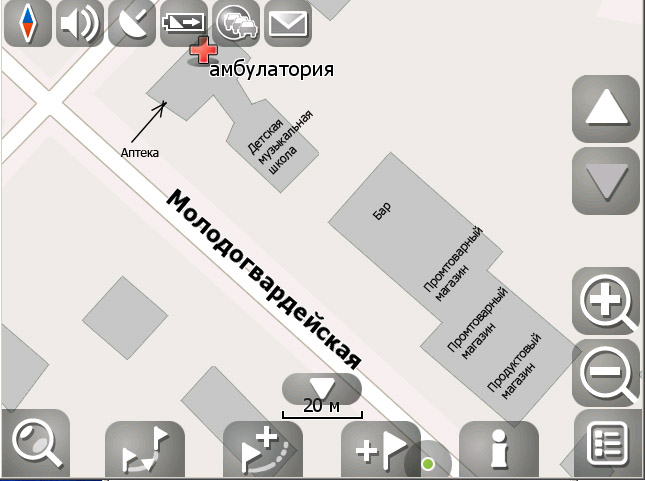Add a waypoint to the route
The height and width of the screenshot is (481, 645).
pos(262,448)
